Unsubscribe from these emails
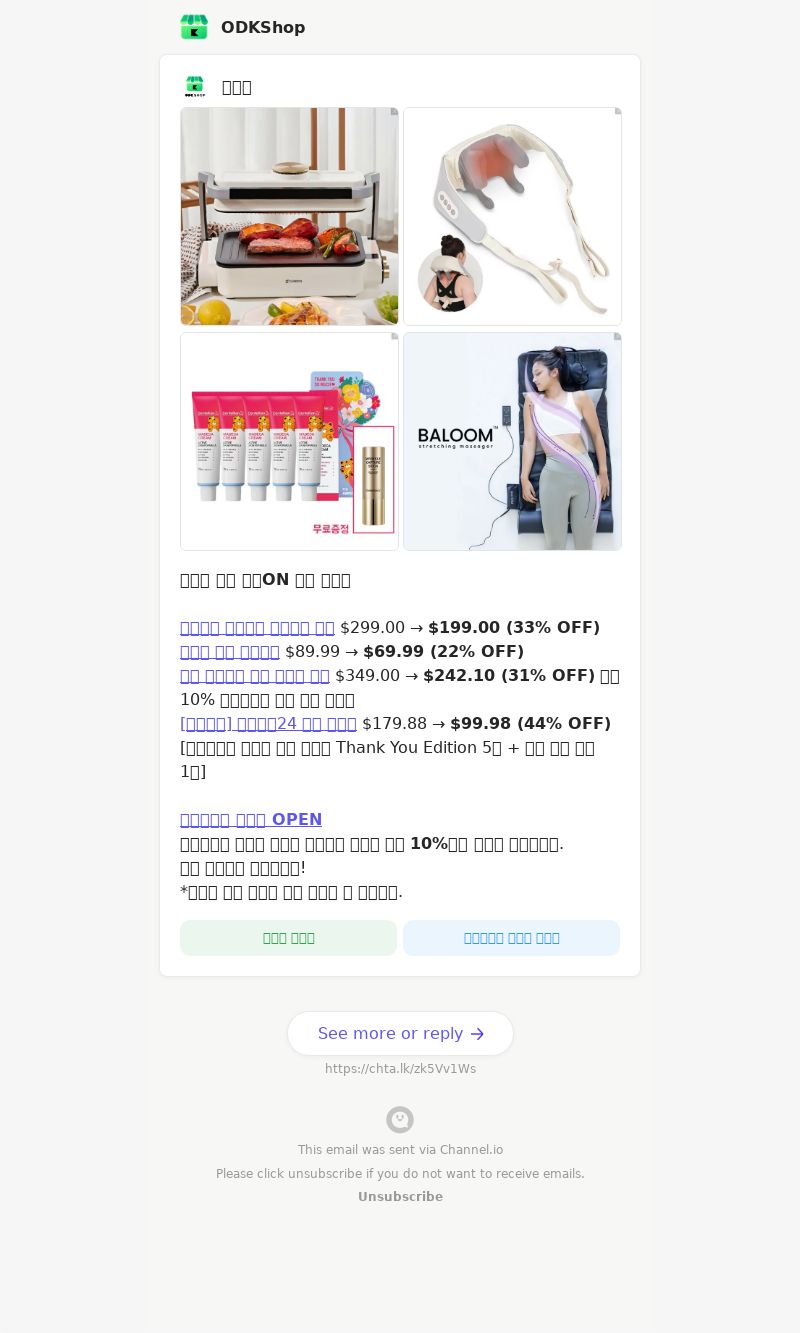The width and height of the screenshot is (800, 1333). click(400, 1197)
